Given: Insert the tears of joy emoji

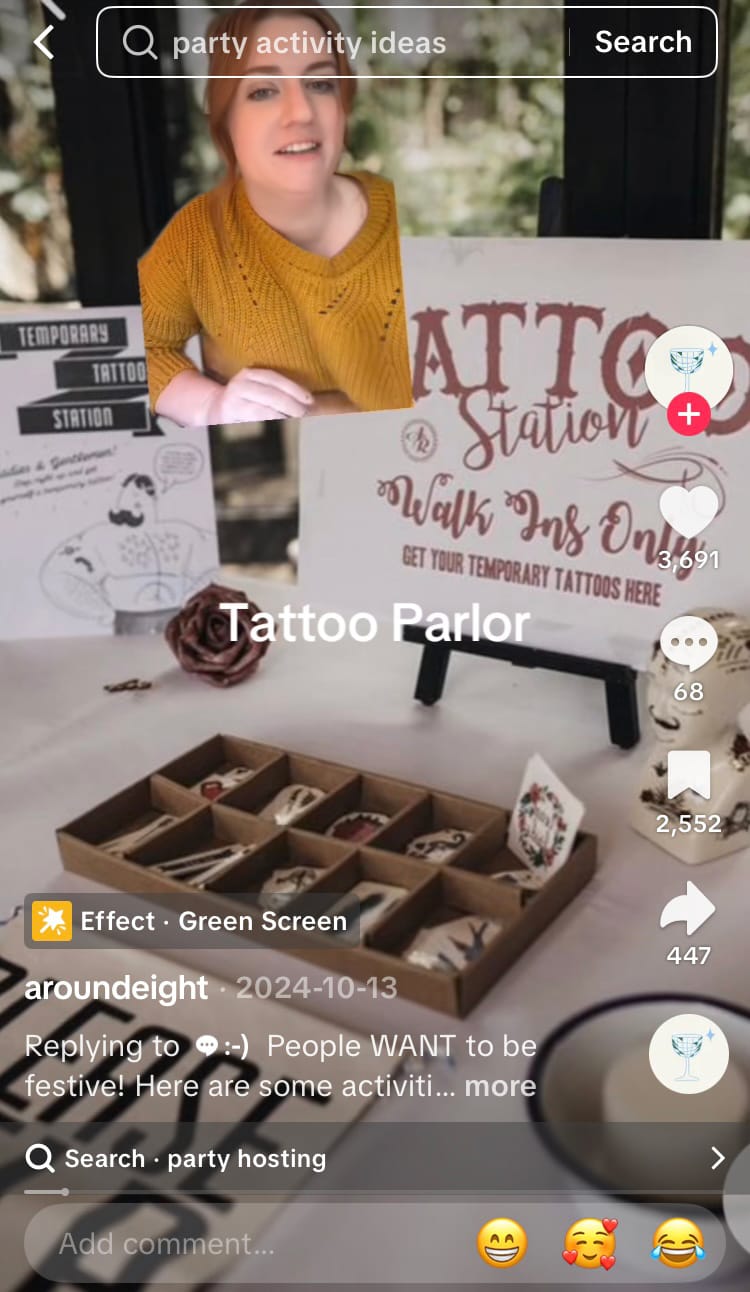Looking at the screenshot, I should 677,1243.
